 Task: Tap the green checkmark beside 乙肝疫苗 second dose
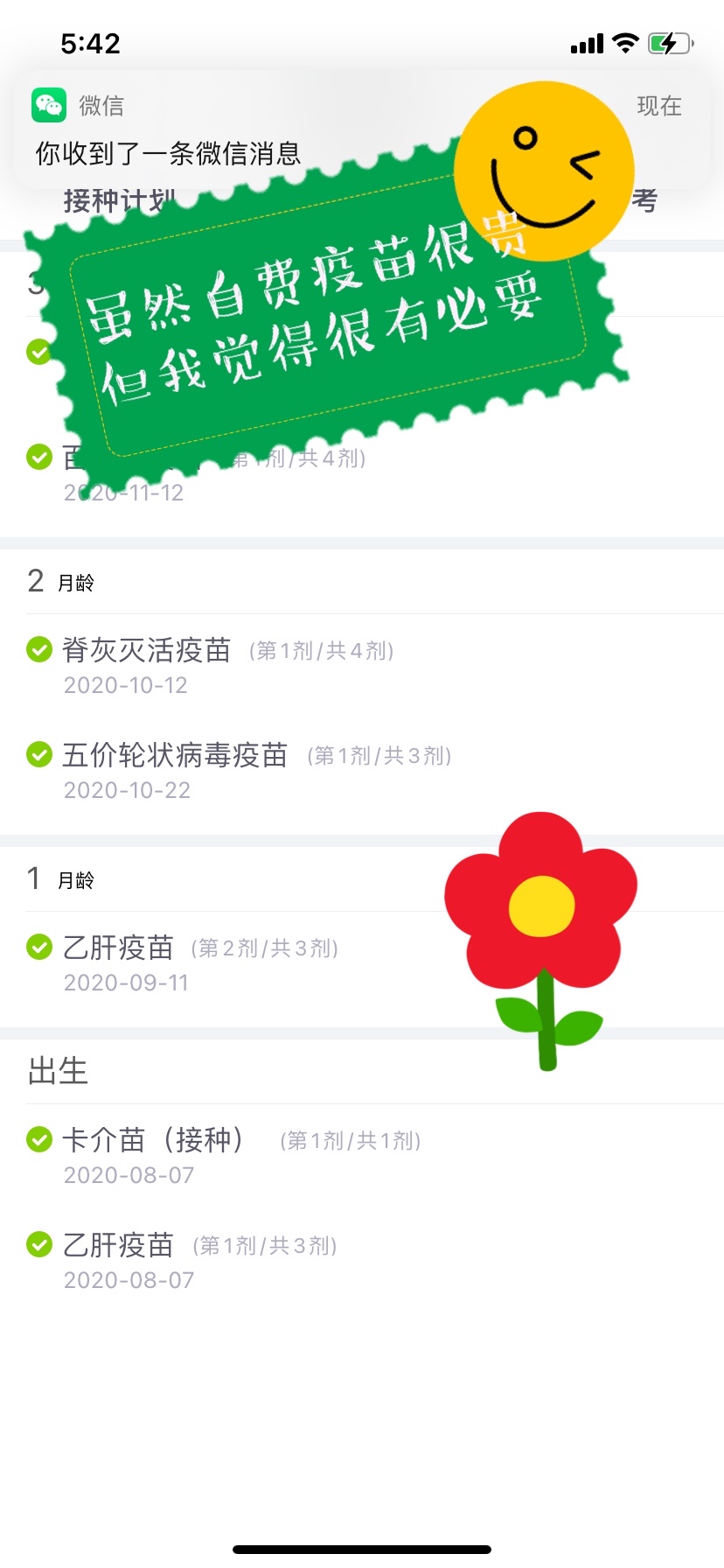38,947
